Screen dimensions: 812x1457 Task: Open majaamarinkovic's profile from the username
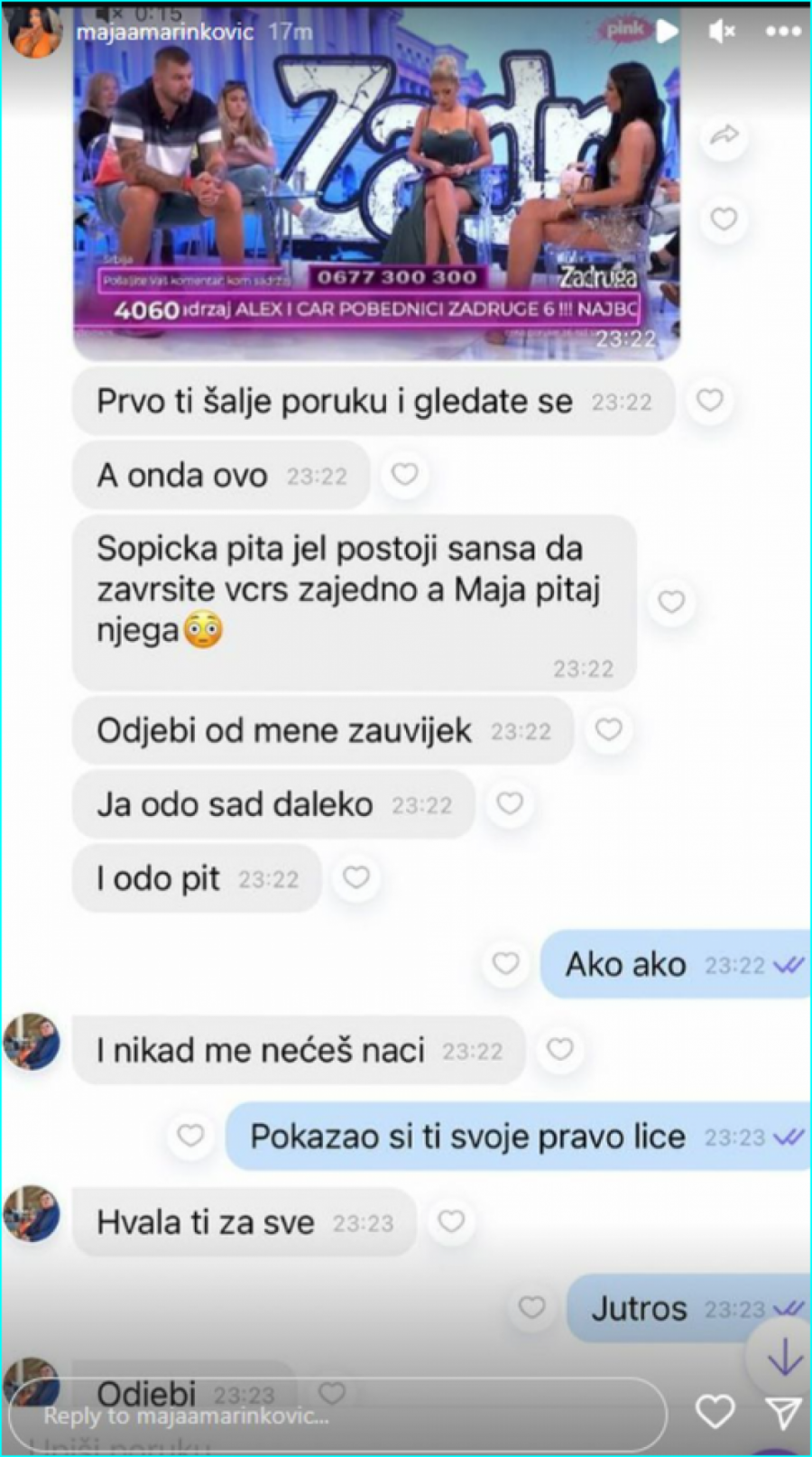pyautogui.click(x=163, y=32)
